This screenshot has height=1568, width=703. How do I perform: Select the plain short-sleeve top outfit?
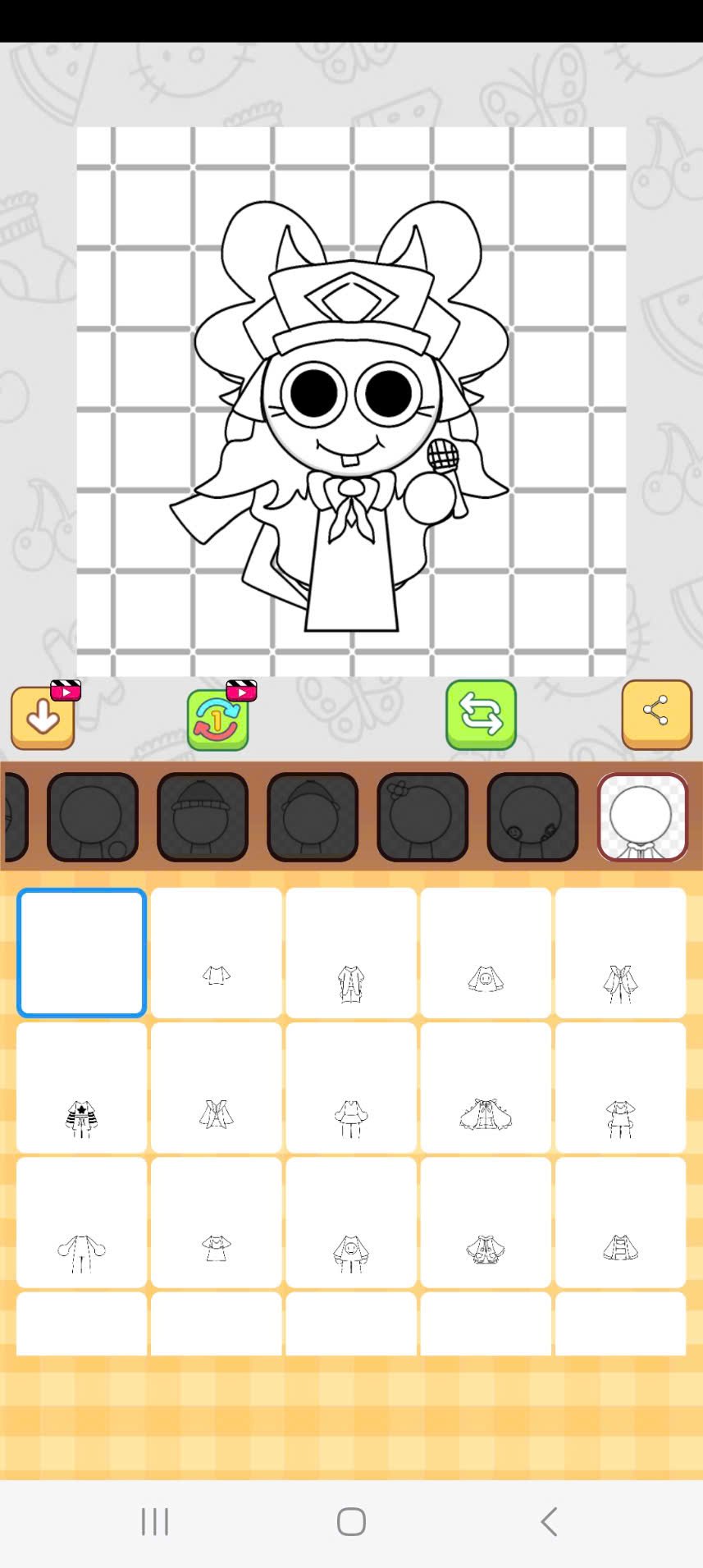coord(216,976)
